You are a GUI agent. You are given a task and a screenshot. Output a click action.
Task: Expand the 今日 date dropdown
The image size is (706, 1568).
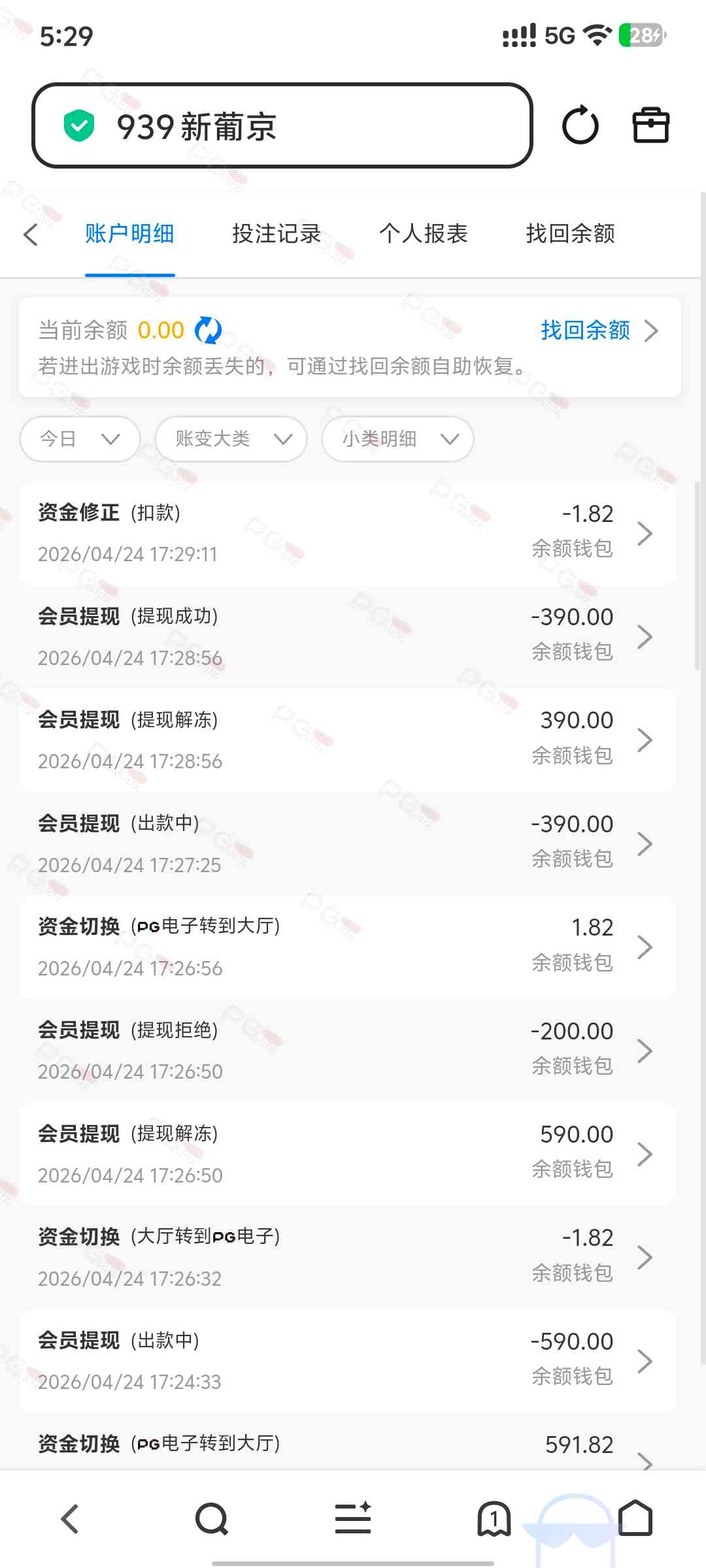point(80,439)
